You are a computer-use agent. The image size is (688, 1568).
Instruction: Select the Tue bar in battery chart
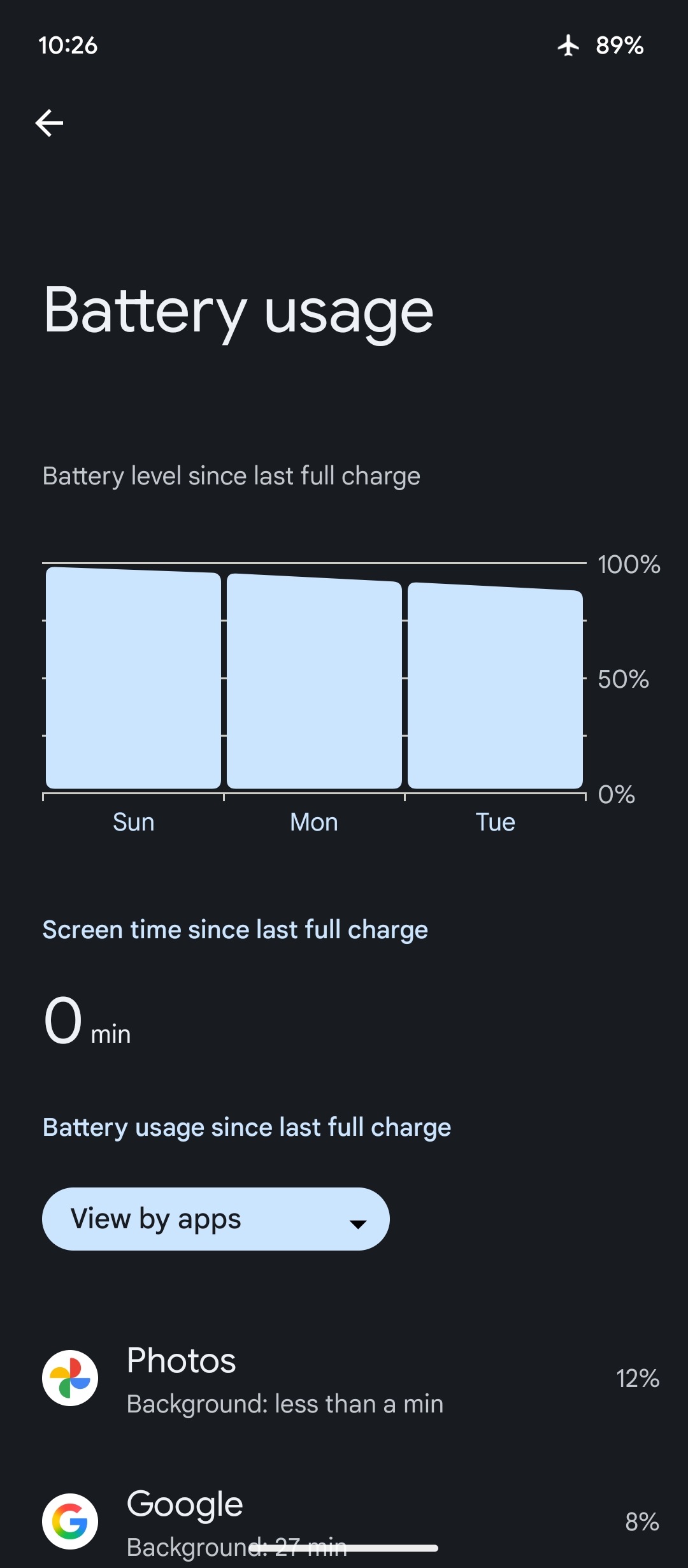[495, 685]
